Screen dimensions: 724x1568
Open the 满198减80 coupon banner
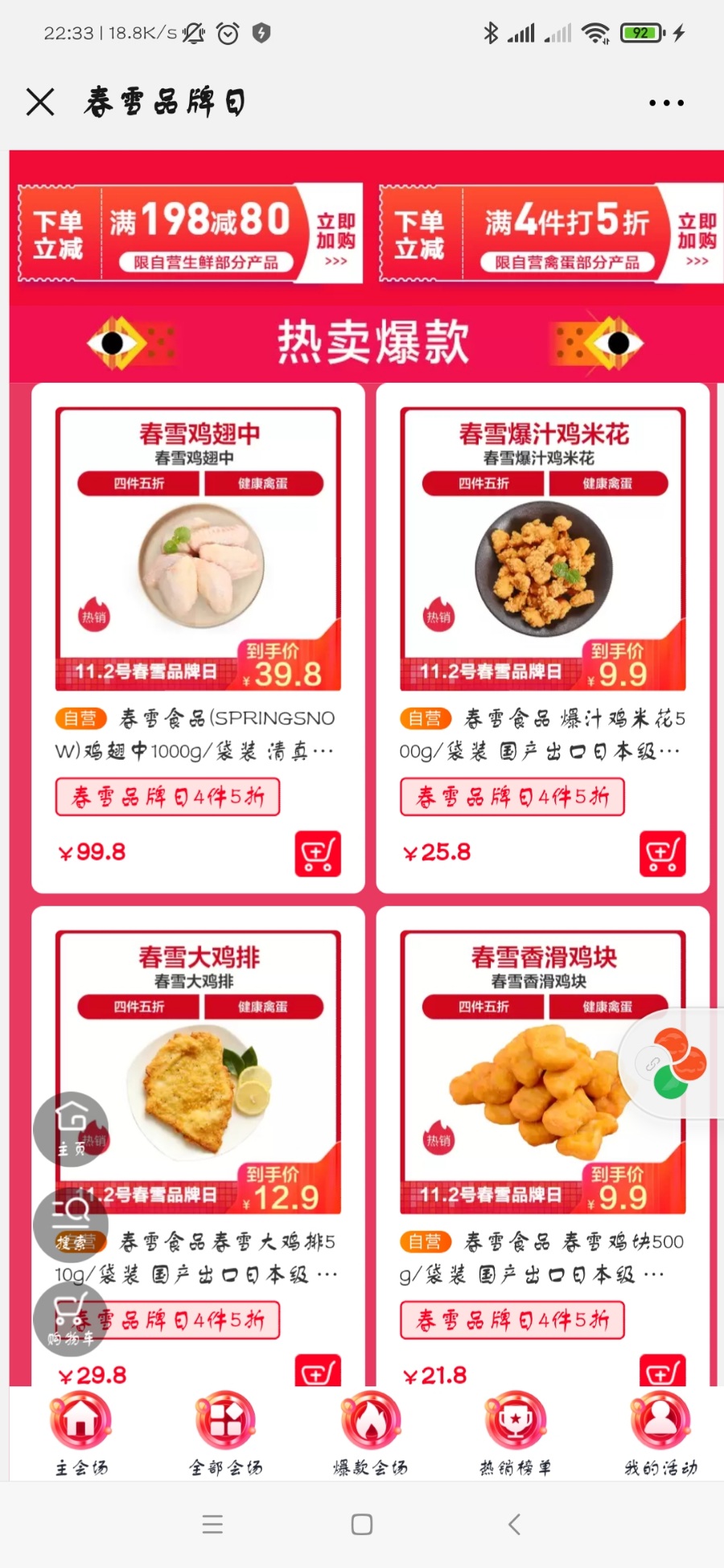click(x=190, y=233)
